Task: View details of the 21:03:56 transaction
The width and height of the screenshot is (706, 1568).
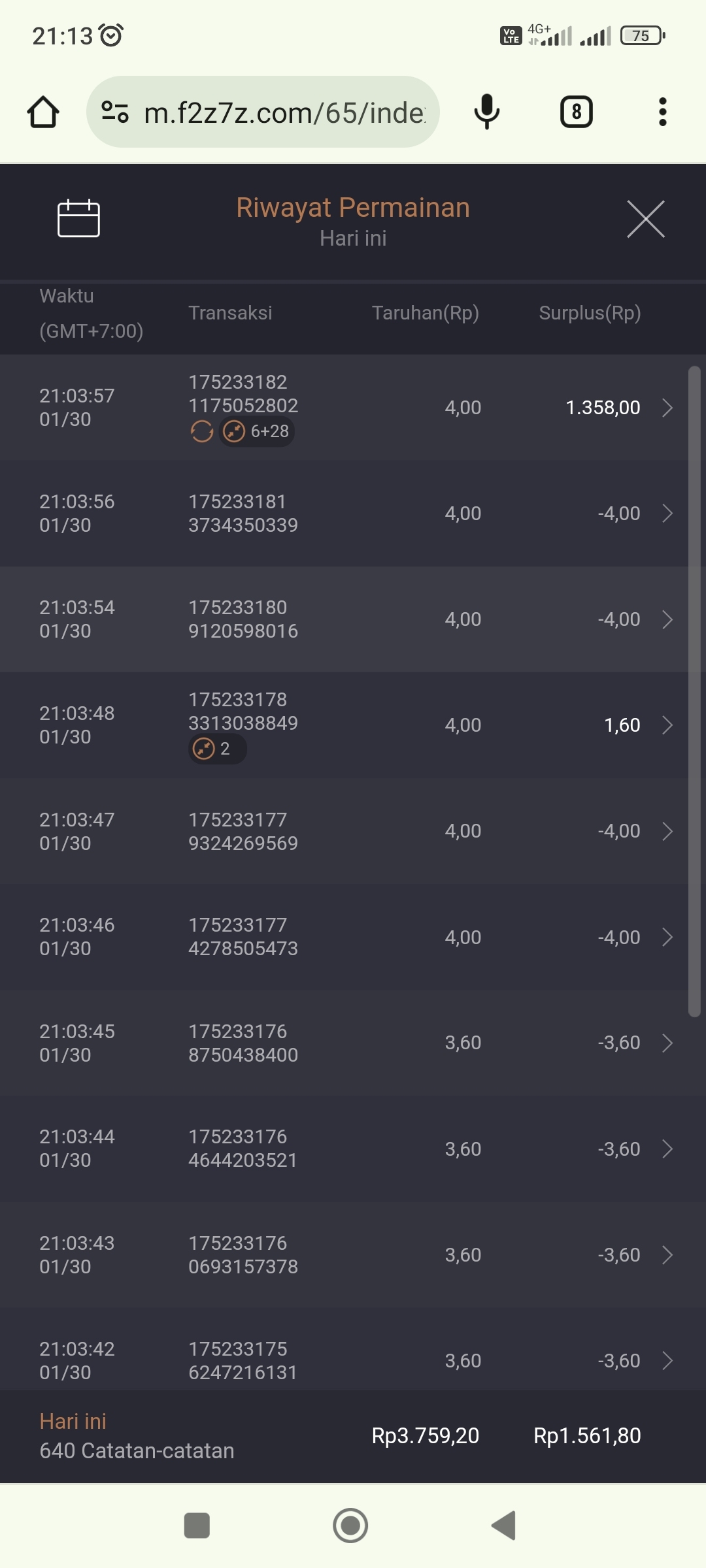Action: pyautogui.click(x=353, y=514)
